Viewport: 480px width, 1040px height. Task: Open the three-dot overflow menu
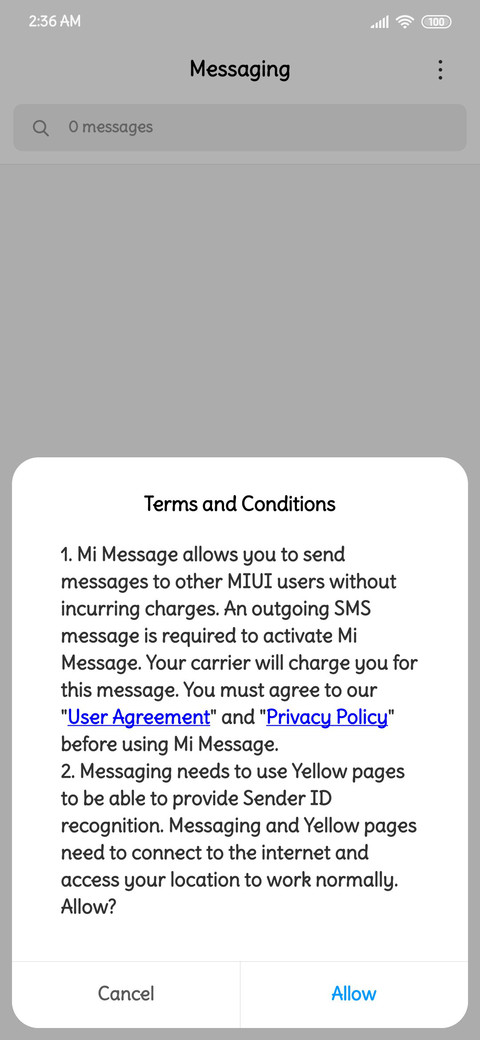point(440,70)
